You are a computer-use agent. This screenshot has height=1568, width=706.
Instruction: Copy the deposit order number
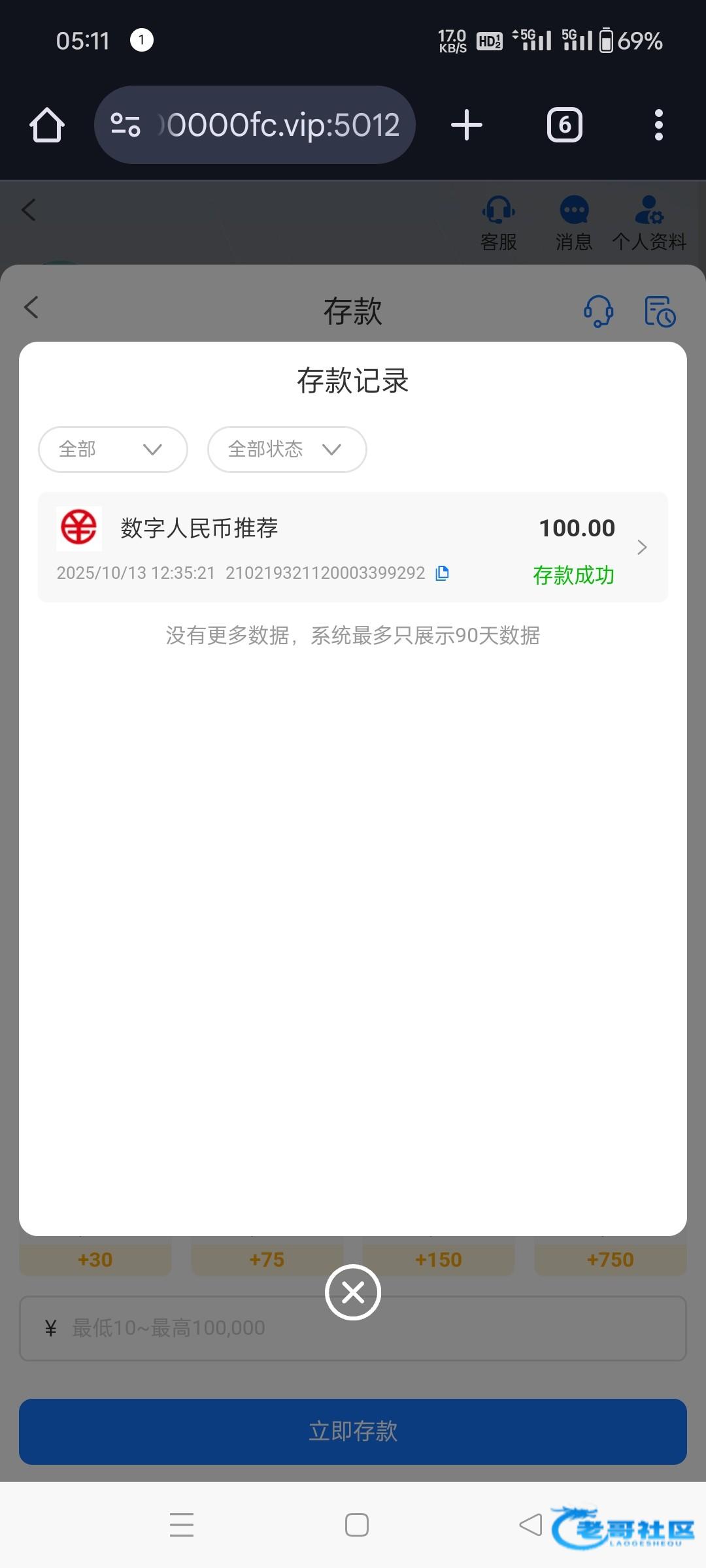coord(443,573)
